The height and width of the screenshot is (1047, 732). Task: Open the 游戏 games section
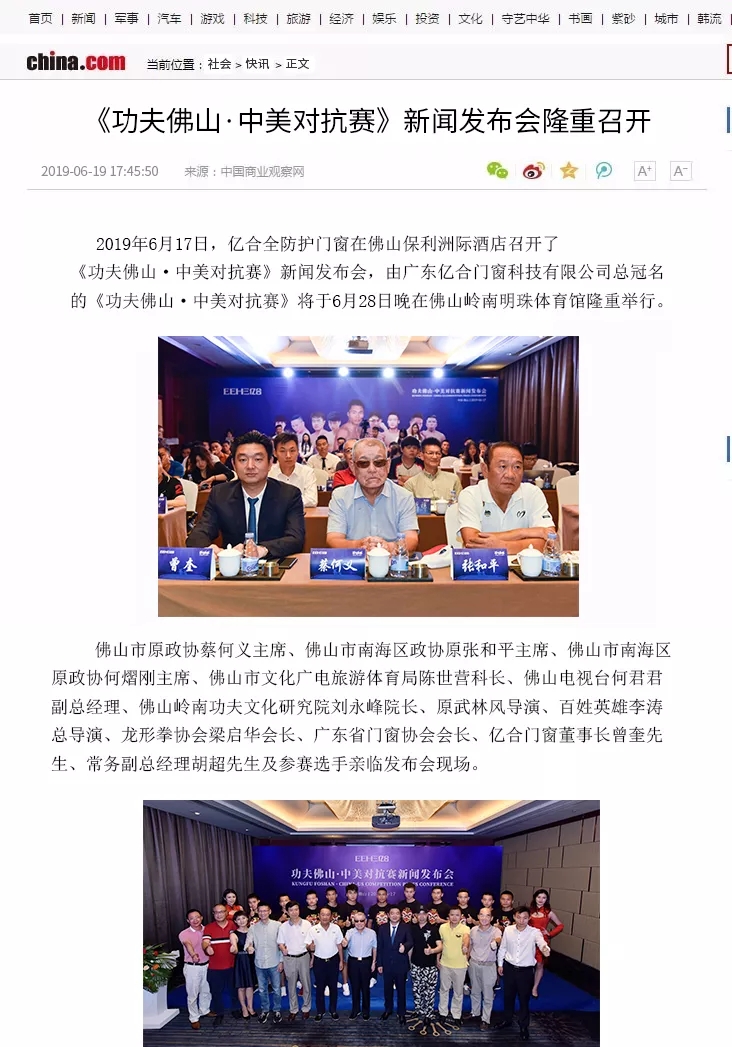pos(212,18)
